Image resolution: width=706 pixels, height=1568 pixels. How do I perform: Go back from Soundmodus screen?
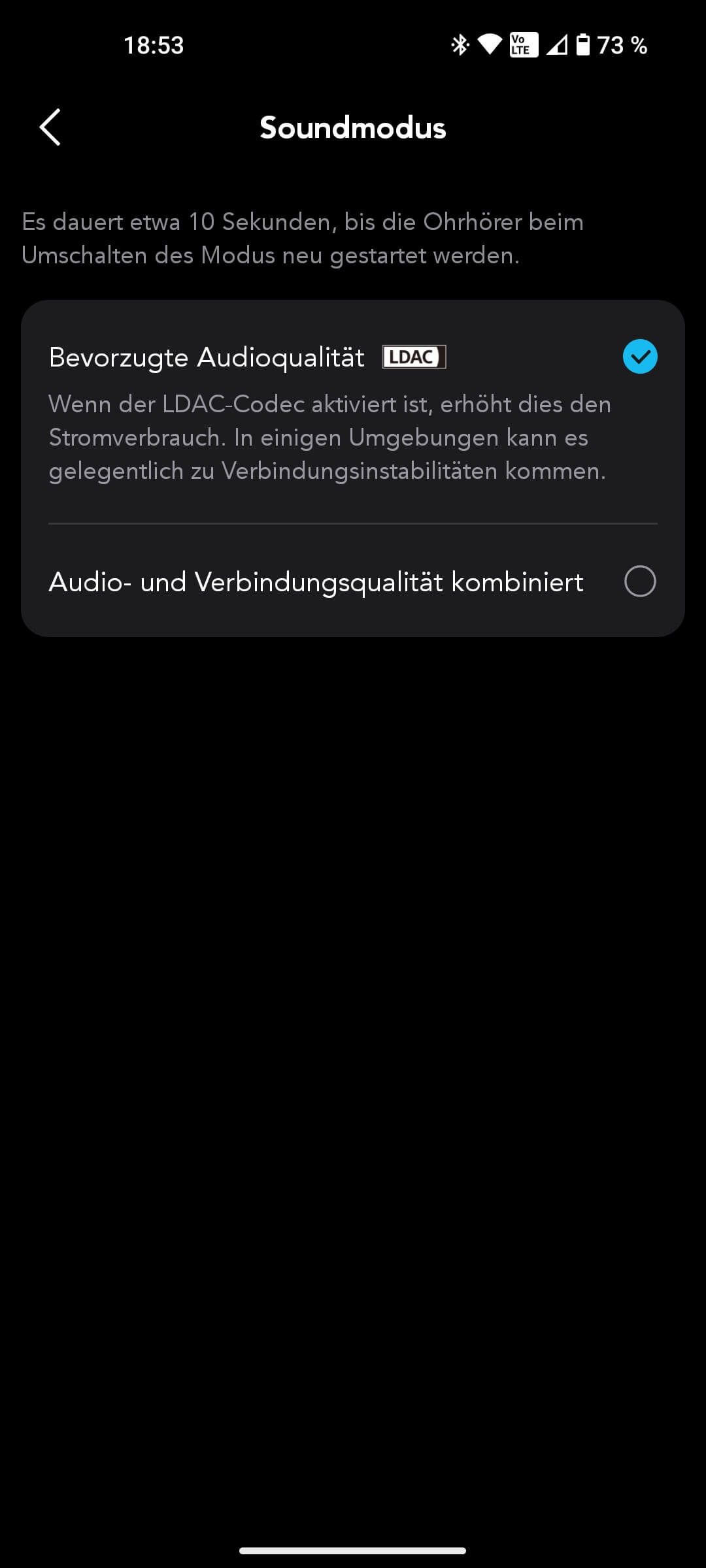[x=50, y=127]
